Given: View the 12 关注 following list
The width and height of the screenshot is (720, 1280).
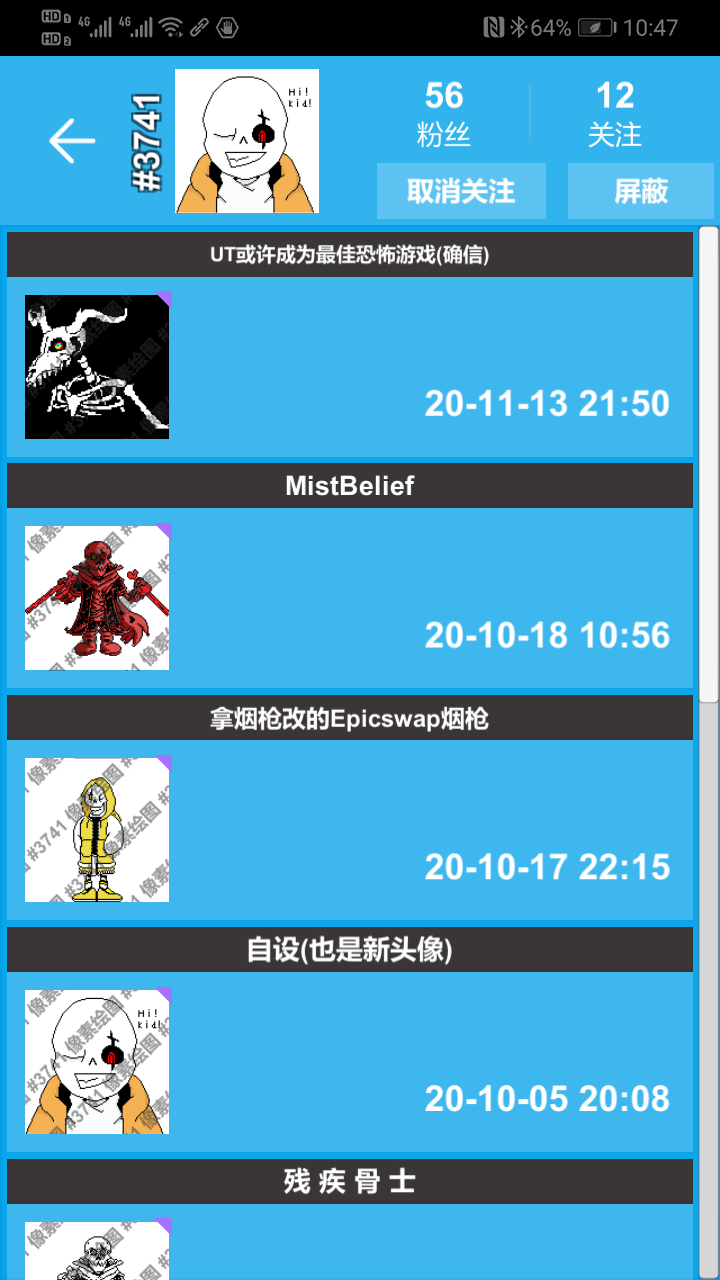Looking at the screenshot, I should (614, 114).
